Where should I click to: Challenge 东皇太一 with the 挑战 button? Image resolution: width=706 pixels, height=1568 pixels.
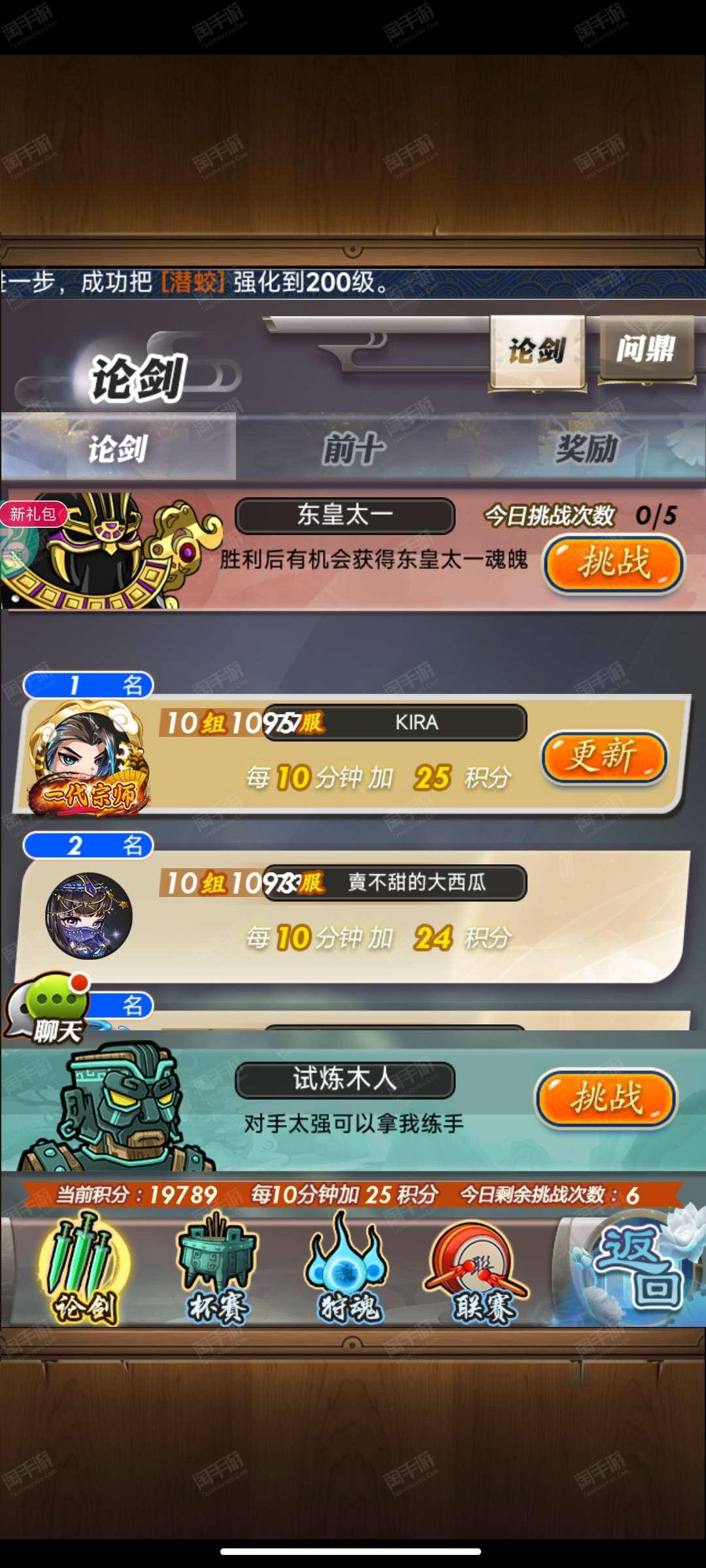pos(613,563)
